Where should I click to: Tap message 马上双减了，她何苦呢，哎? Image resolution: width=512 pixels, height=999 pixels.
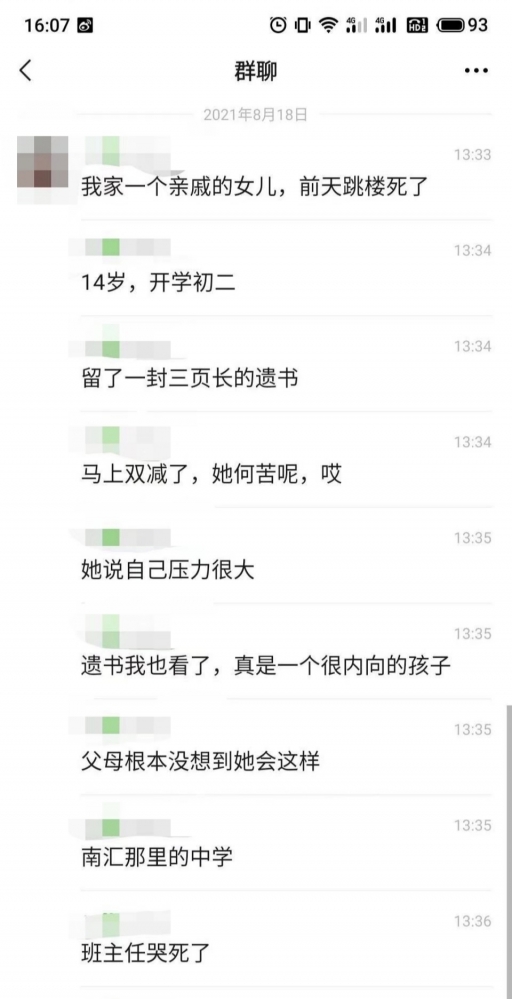[211, 475]
